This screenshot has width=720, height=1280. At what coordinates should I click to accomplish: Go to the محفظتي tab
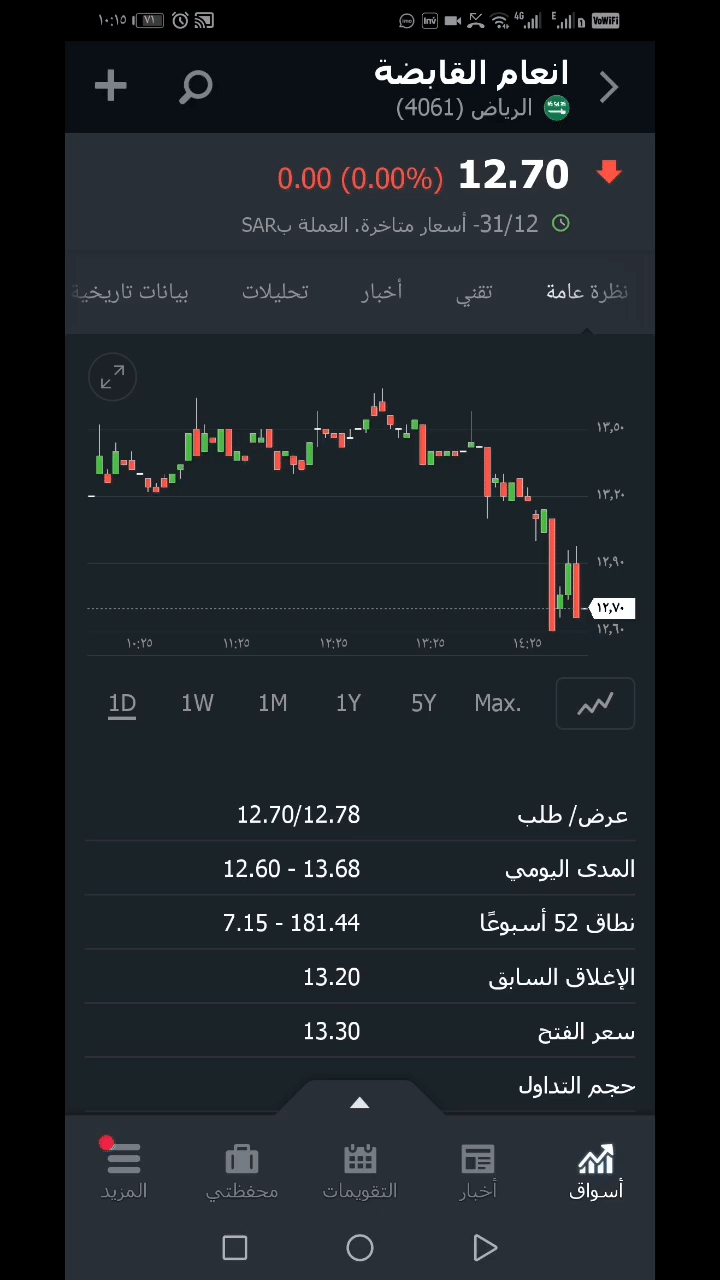pyautogui.click(x=242, y=1171)
